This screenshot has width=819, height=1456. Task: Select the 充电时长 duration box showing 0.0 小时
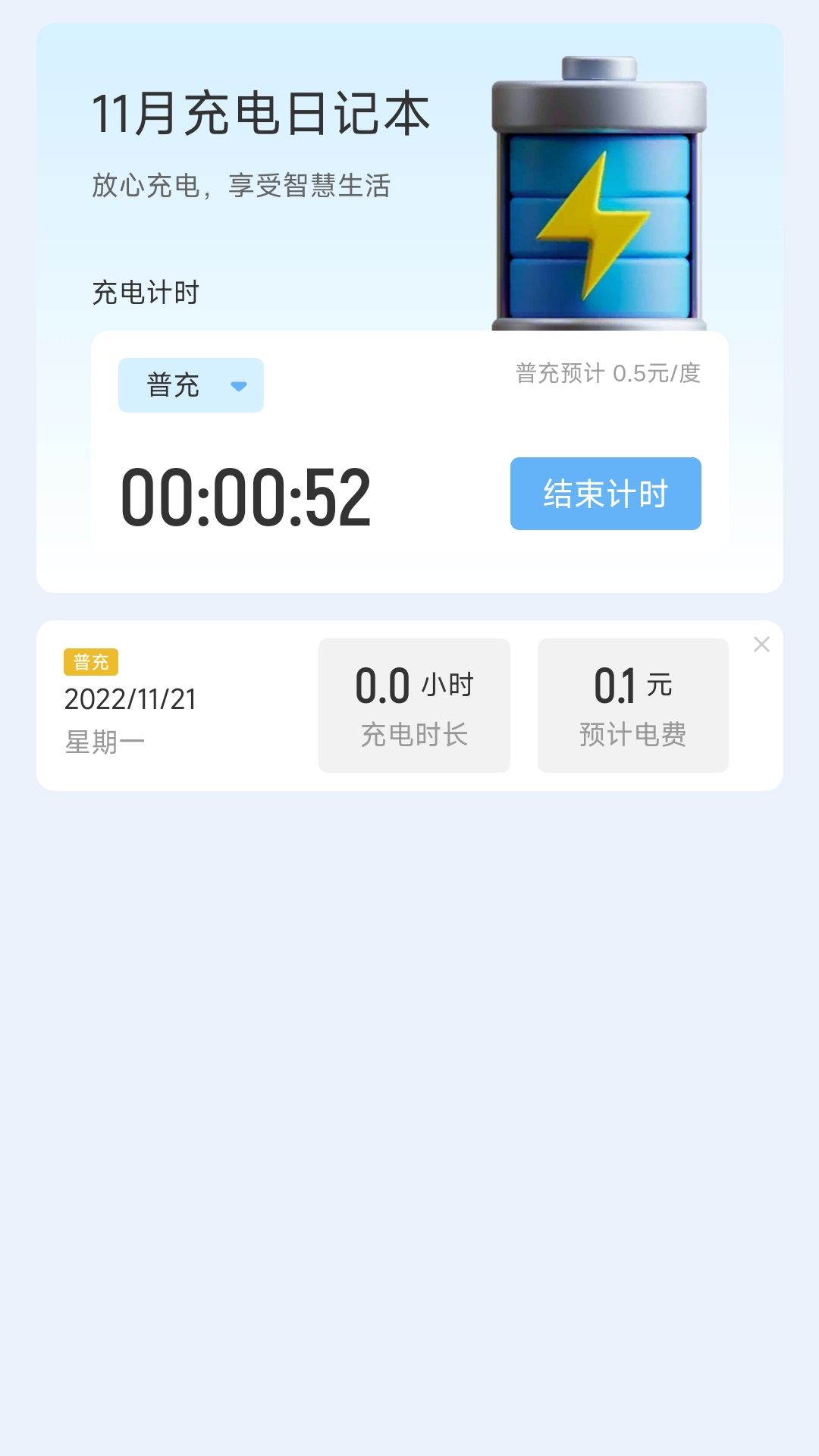pos(415,704)
